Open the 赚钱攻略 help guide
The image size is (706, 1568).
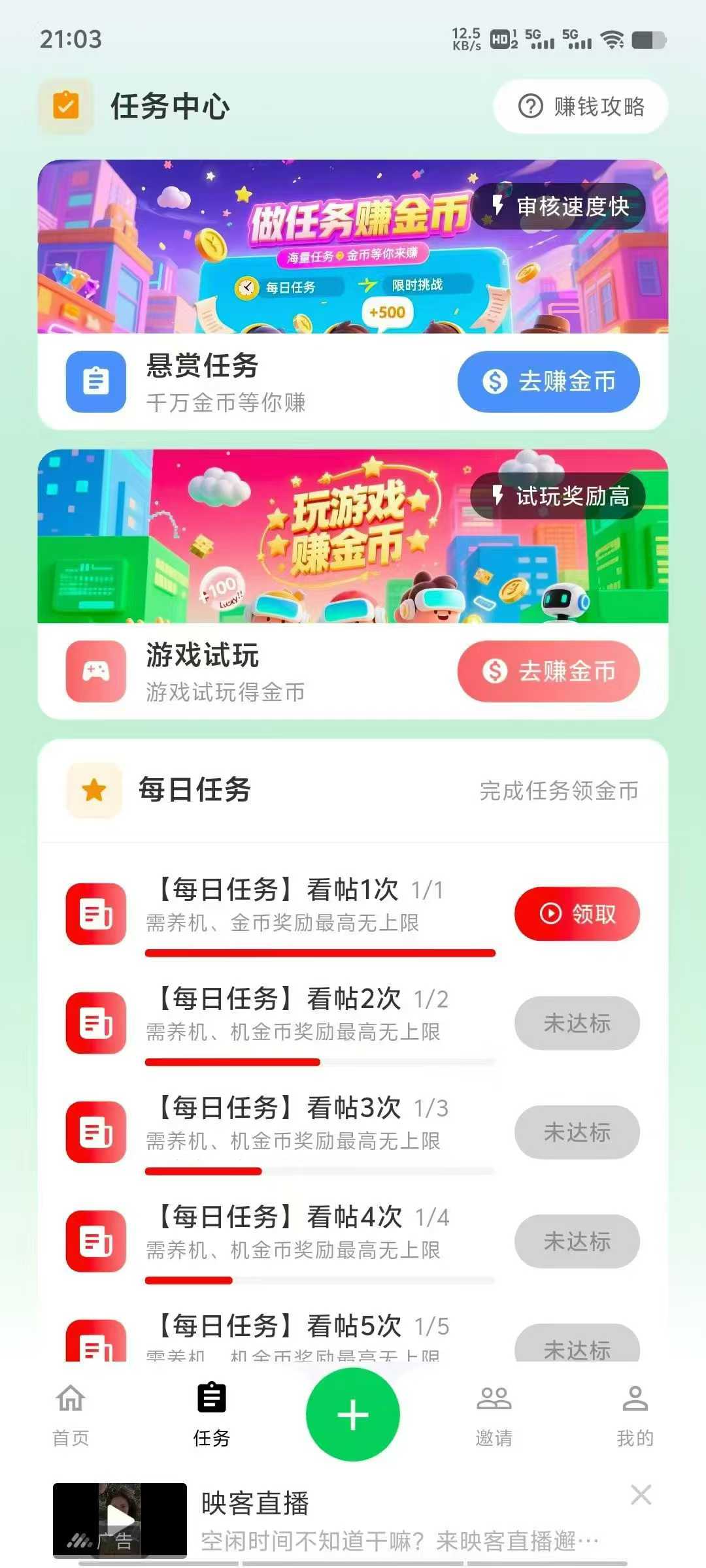click(580, 106)
